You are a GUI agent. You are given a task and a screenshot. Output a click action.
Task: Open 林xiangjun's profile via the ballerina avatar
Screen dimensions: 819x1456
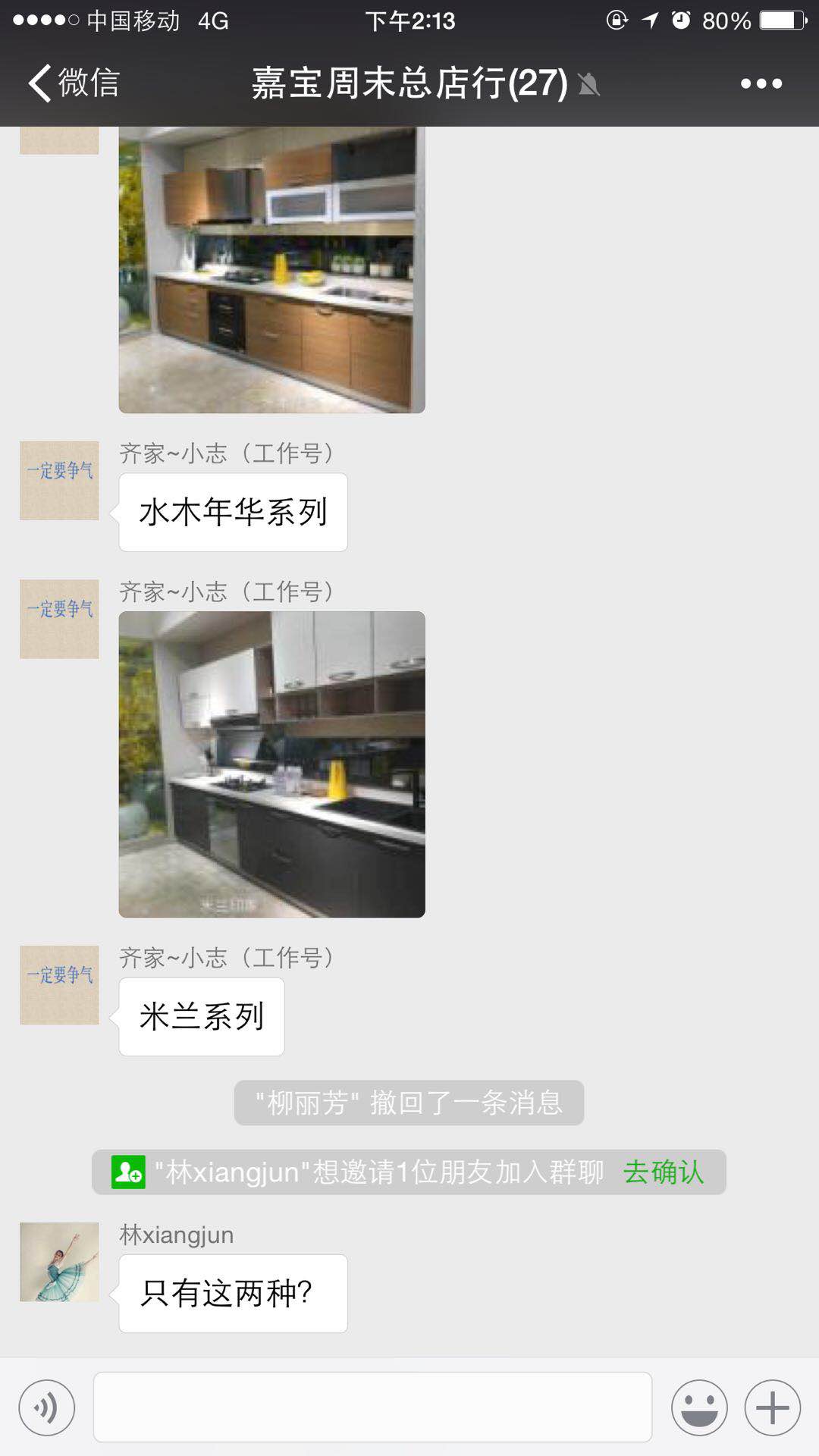click(x=59, y=1262)
